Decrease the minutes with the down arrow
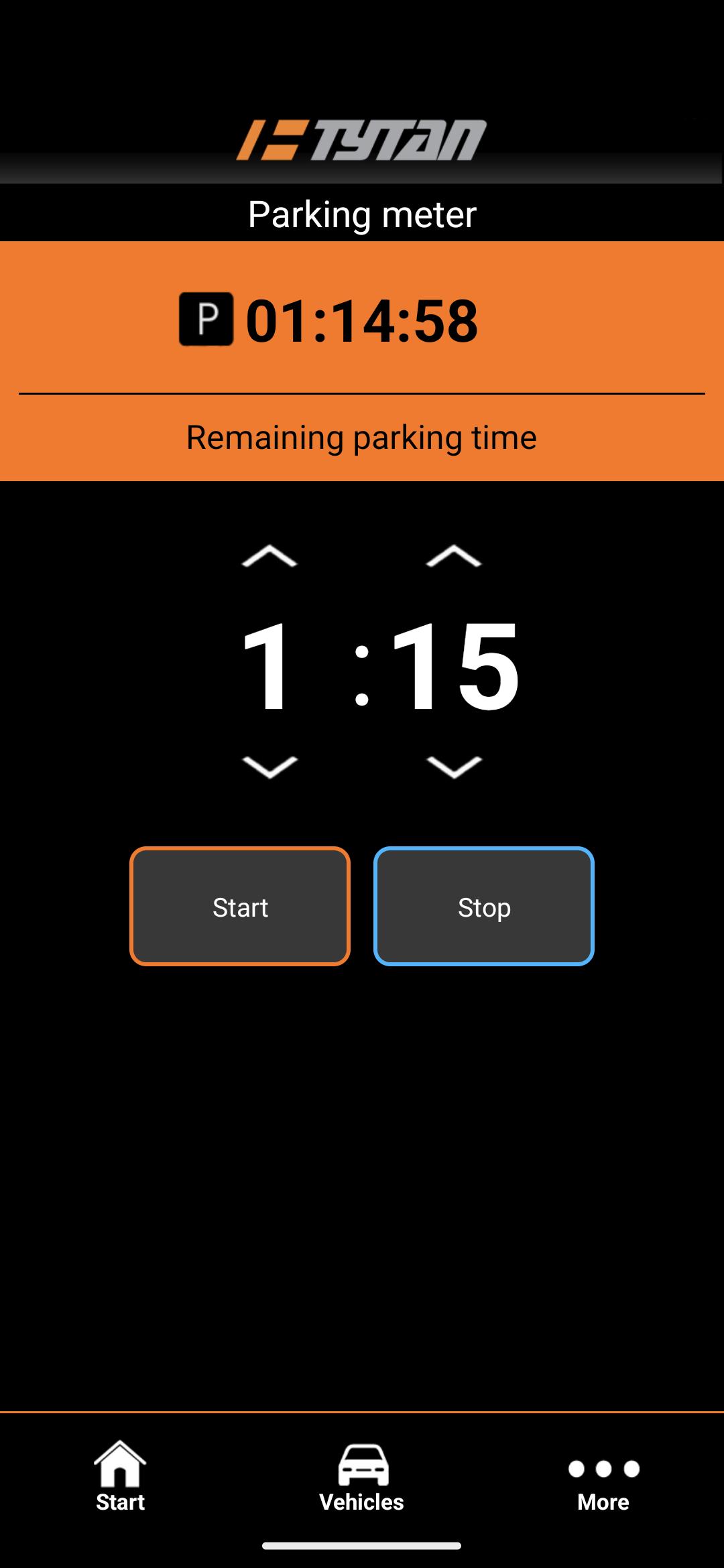This screenshot has height=1568, width=724. pos(454,767)
